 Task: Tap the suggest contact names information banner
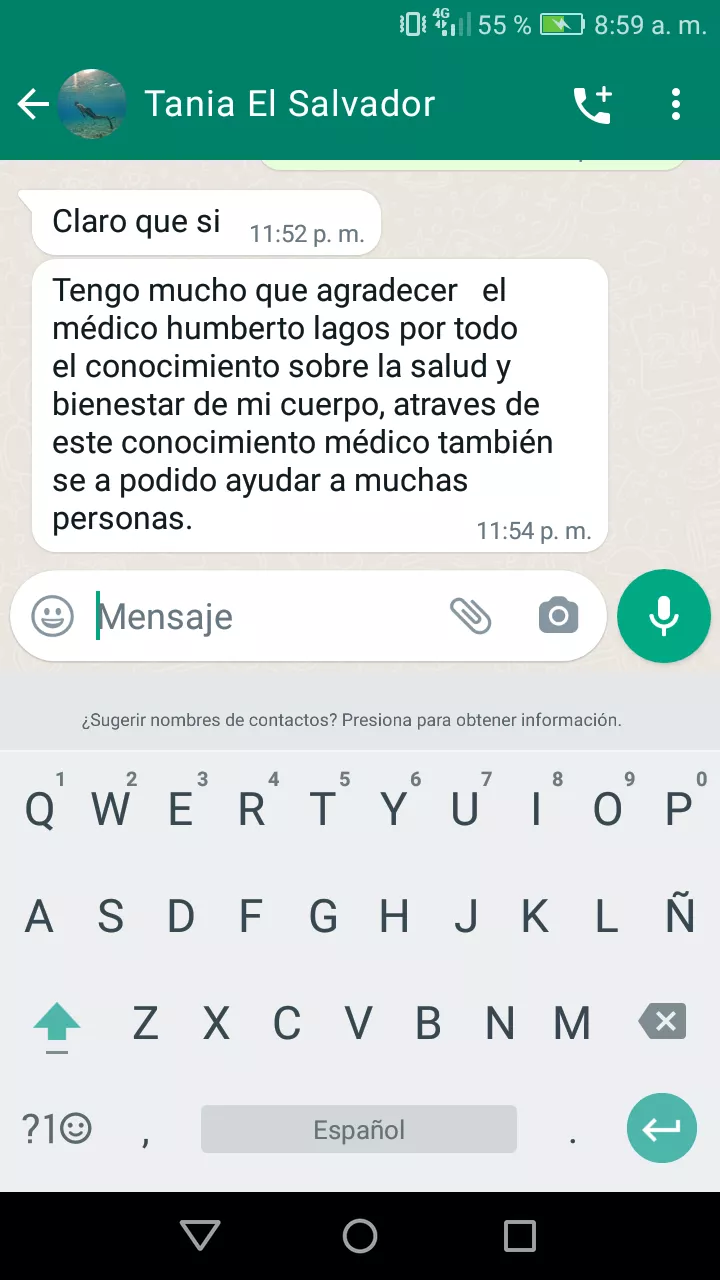click(352, 720)
